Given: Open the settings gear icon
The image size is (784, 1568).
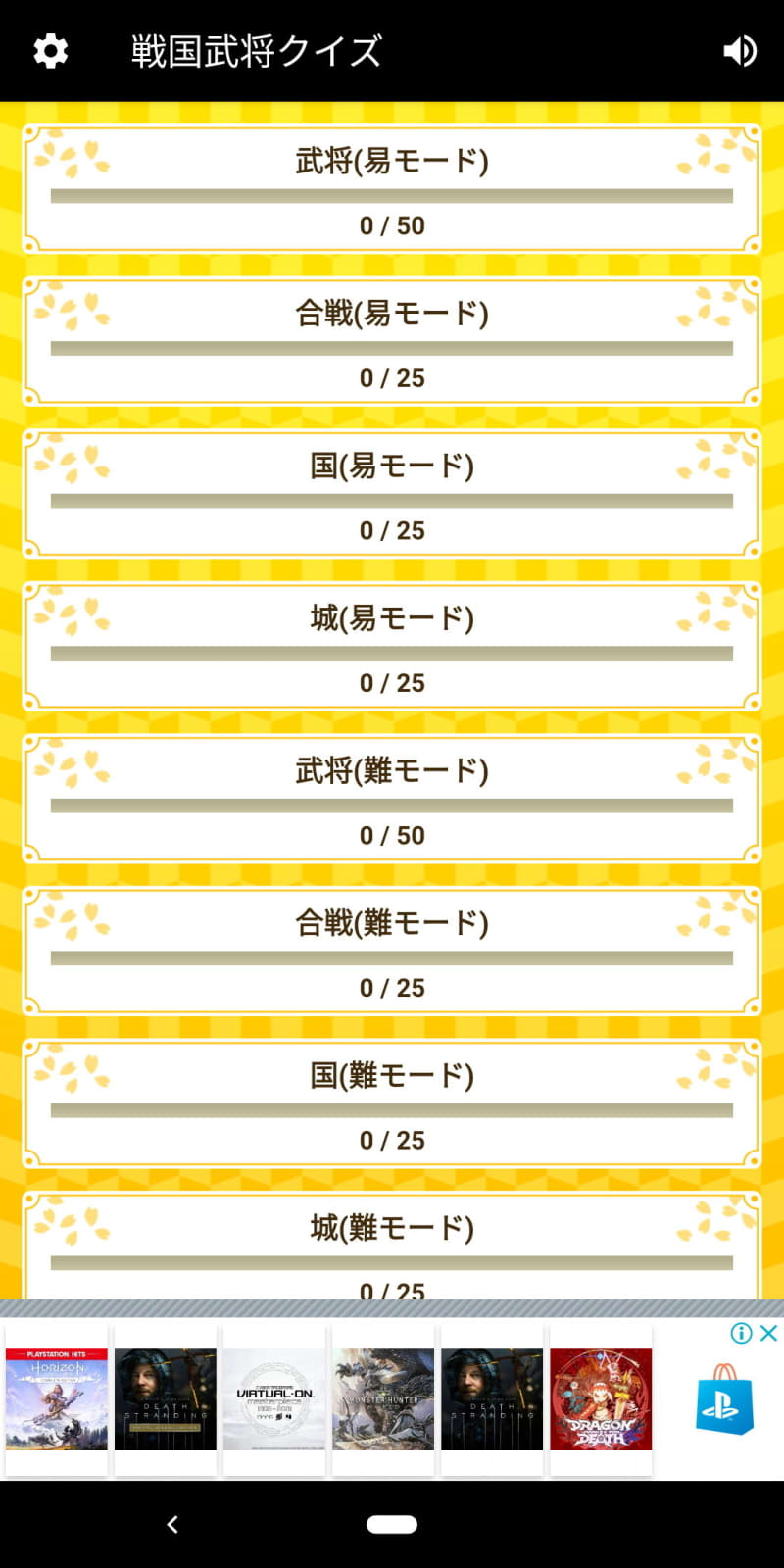Looking at the screenshot, I should tap(50, 51).
